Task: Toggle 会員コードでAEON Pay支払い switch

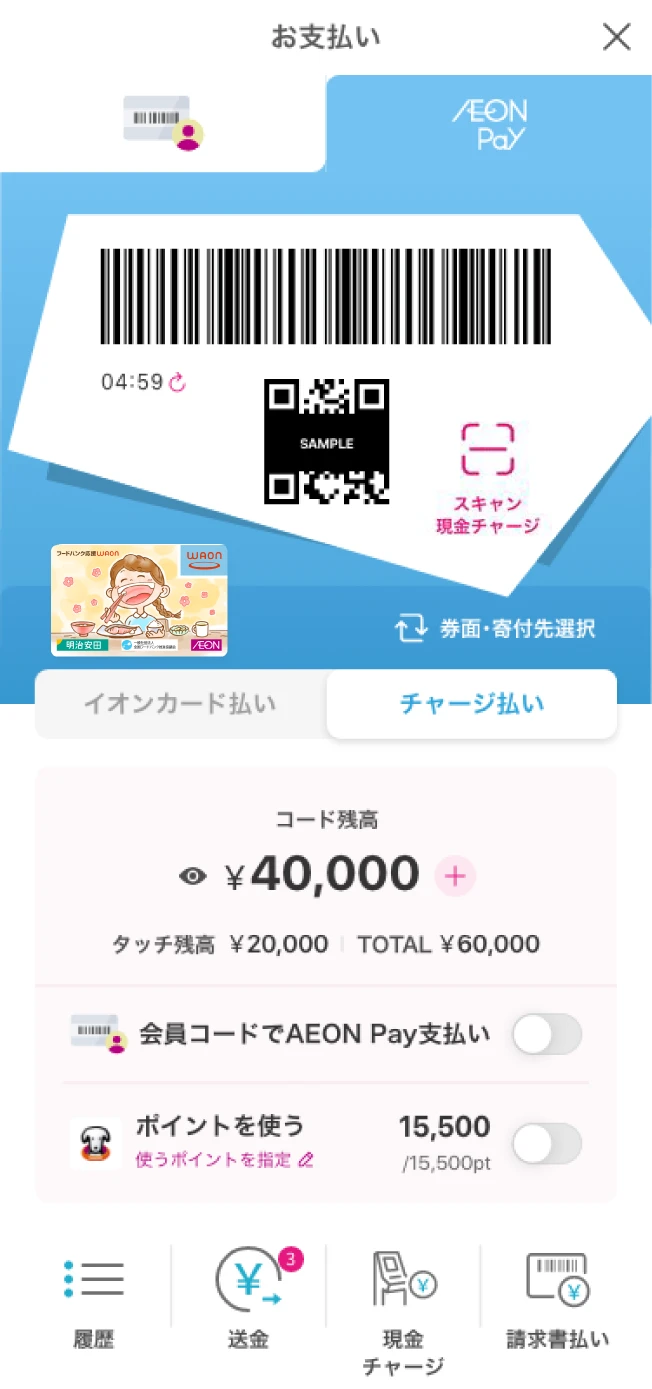Action: coord(546,1035)
